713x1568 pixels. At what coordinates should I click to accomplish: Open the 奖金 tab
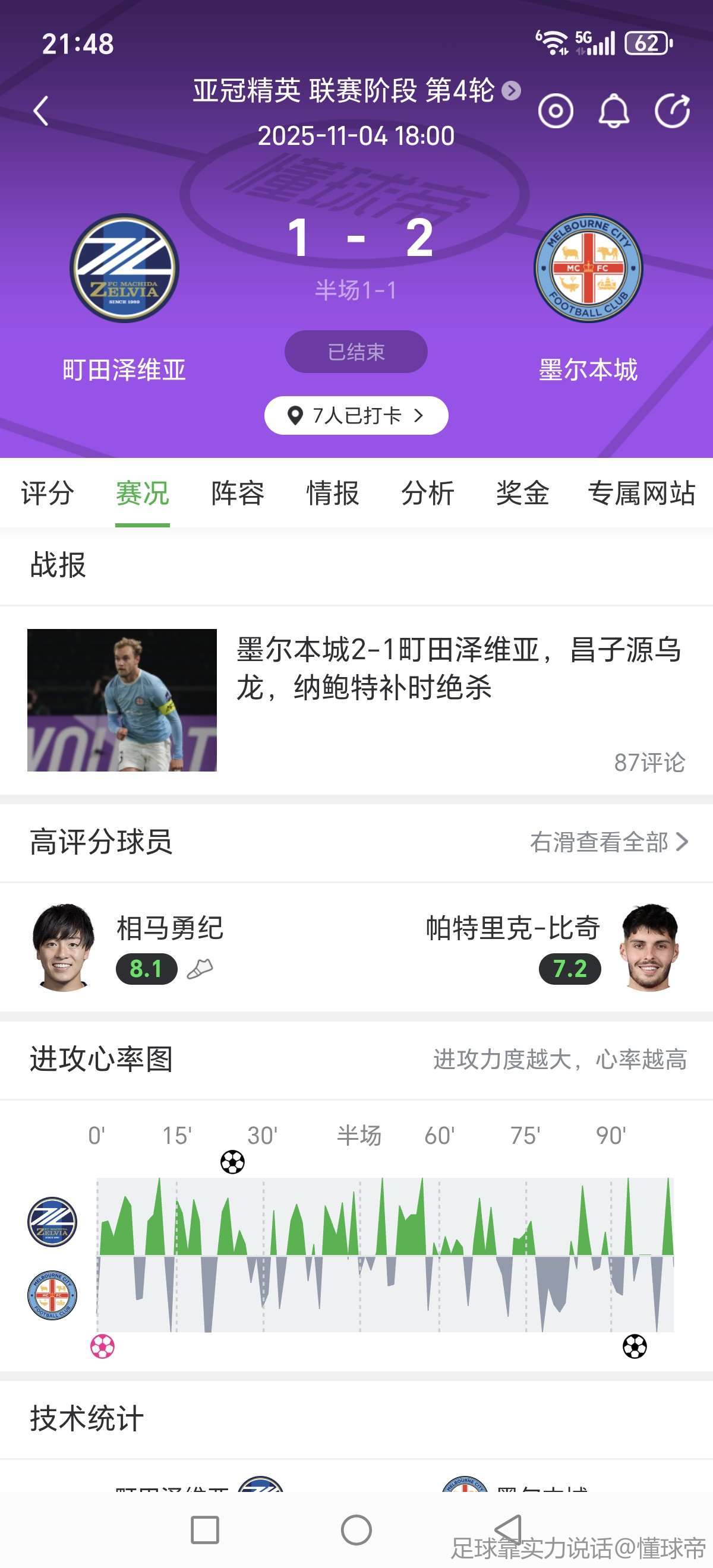coord(522,493)
